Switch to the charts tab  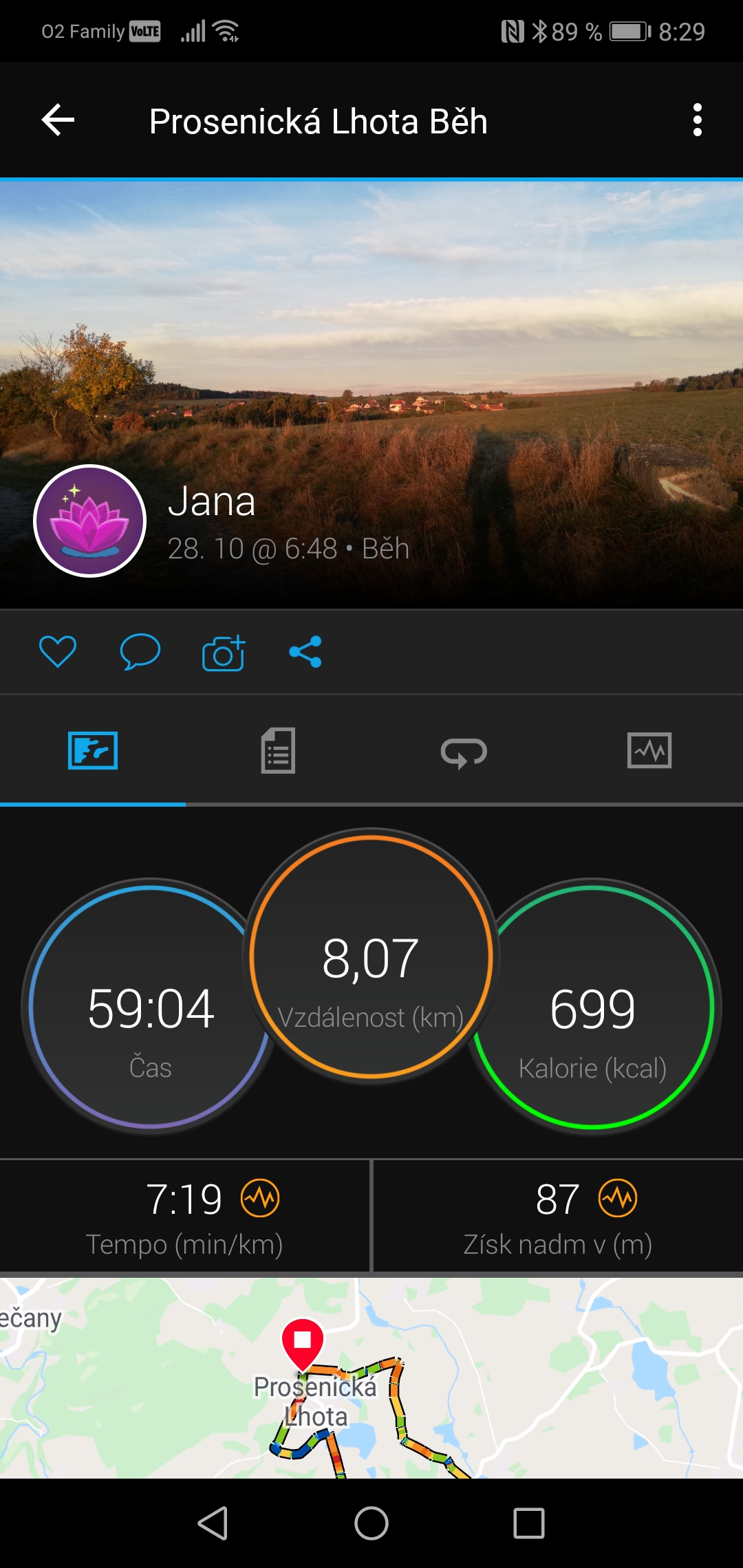(650, 750)
